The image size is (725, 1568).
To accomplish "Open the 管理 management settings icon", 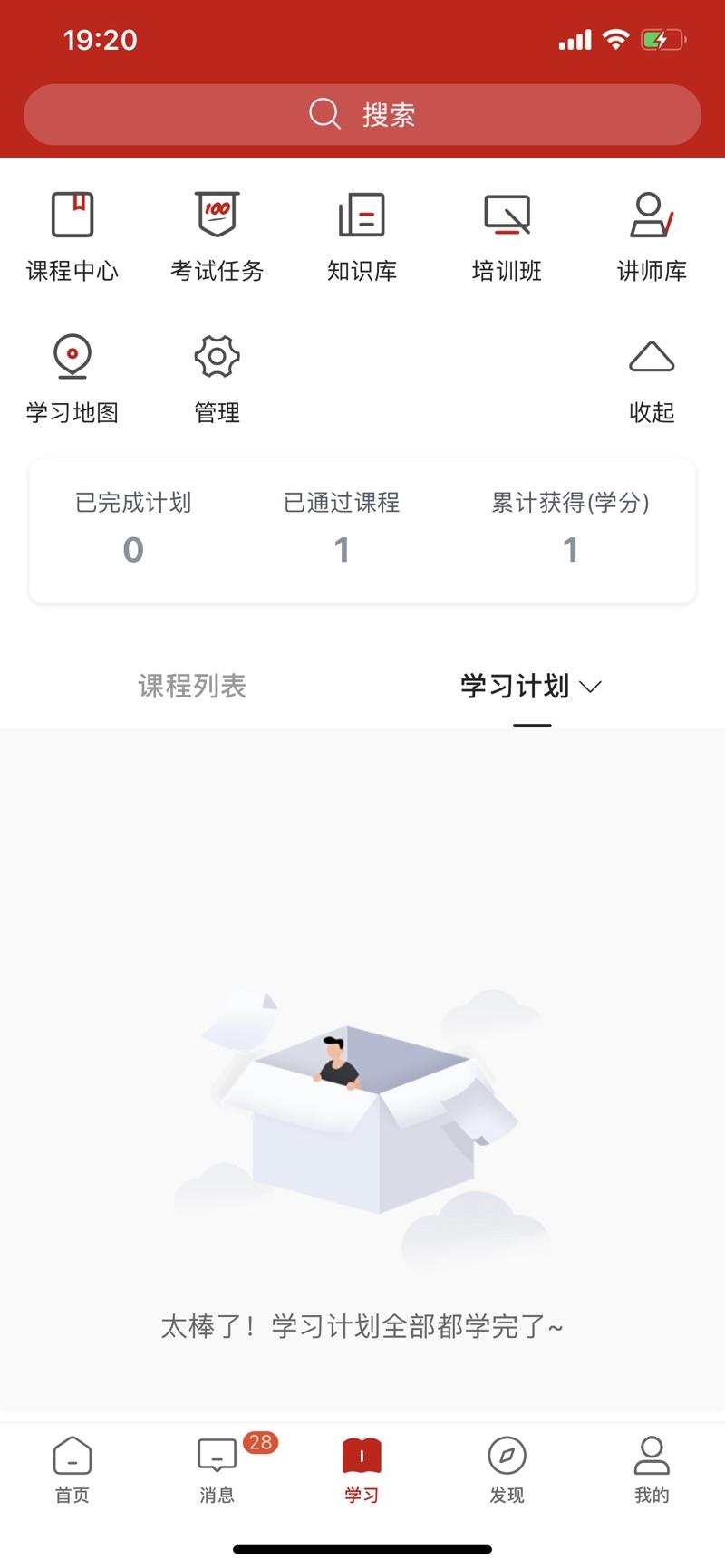I will pos(216,376).
